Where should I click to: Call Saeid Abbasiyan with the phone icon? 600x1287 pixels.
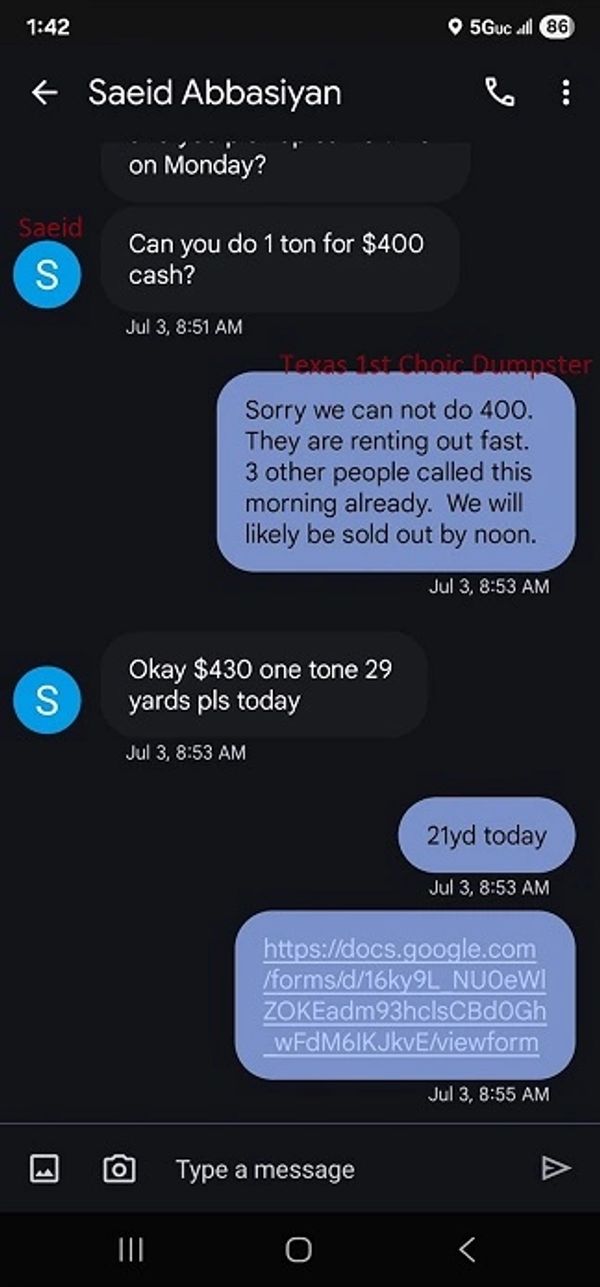click(x=499, y=93)
